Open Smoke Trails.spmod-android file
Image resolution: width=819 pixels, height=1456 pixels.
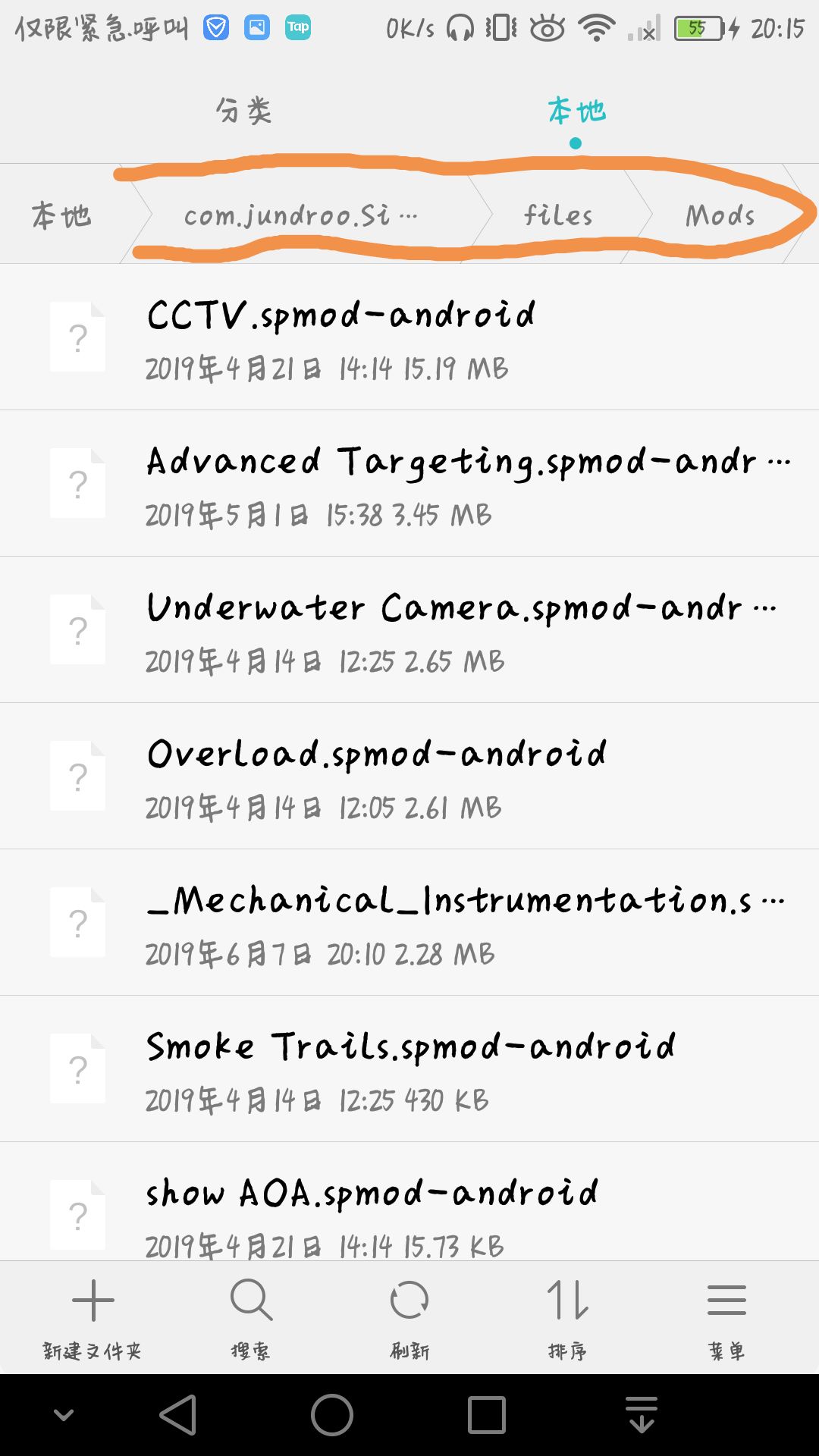coord(409,1069)
